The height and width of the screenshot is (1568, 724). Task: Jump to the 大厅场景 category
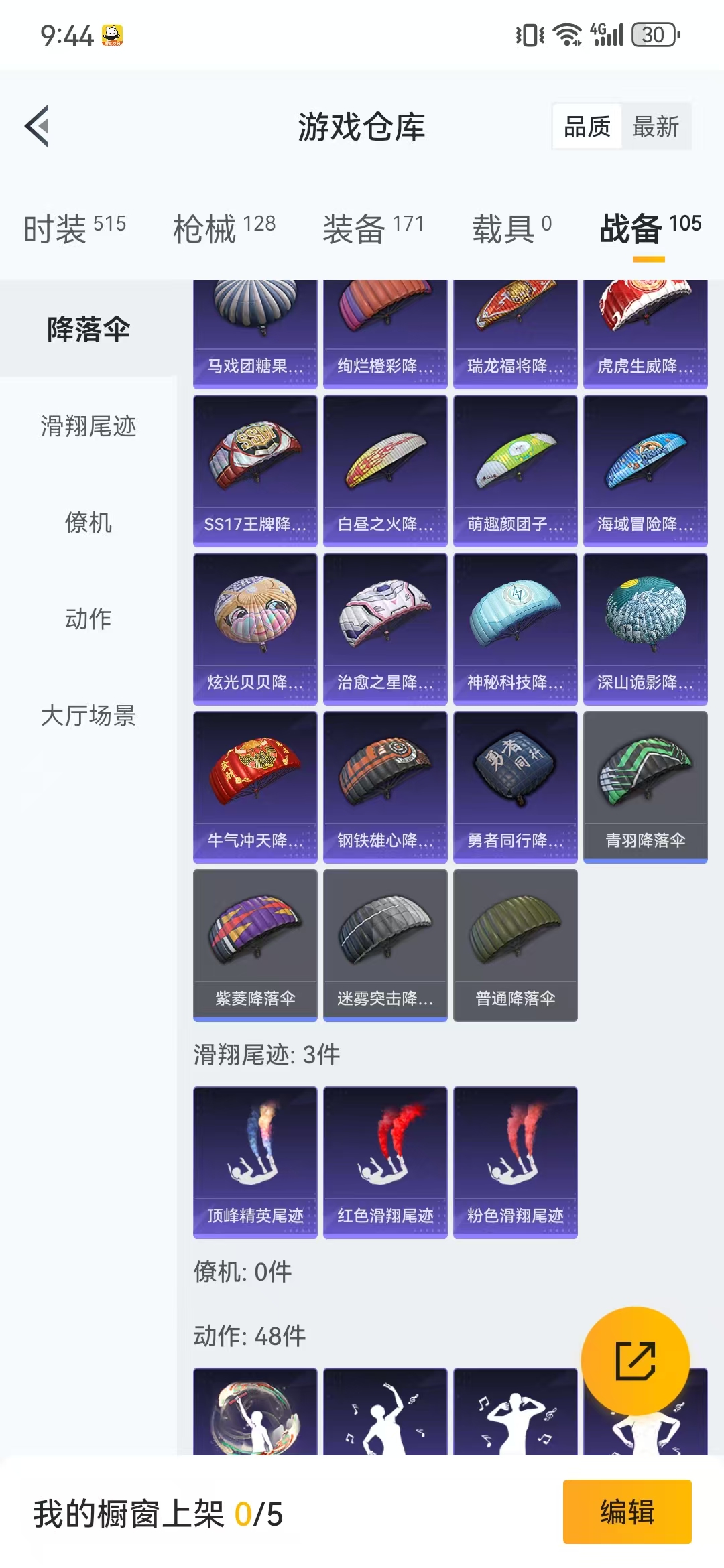[88, 716]
